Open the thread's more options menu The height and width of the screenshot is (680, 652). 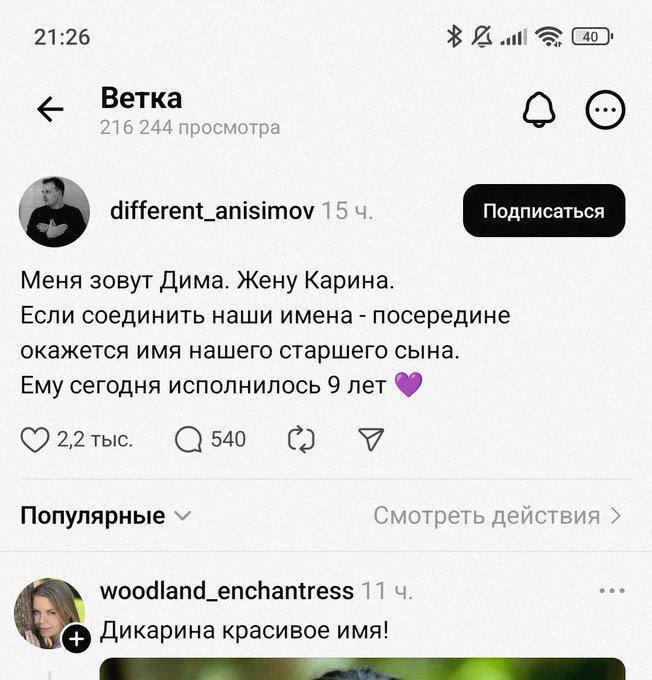tap(605, 110)
